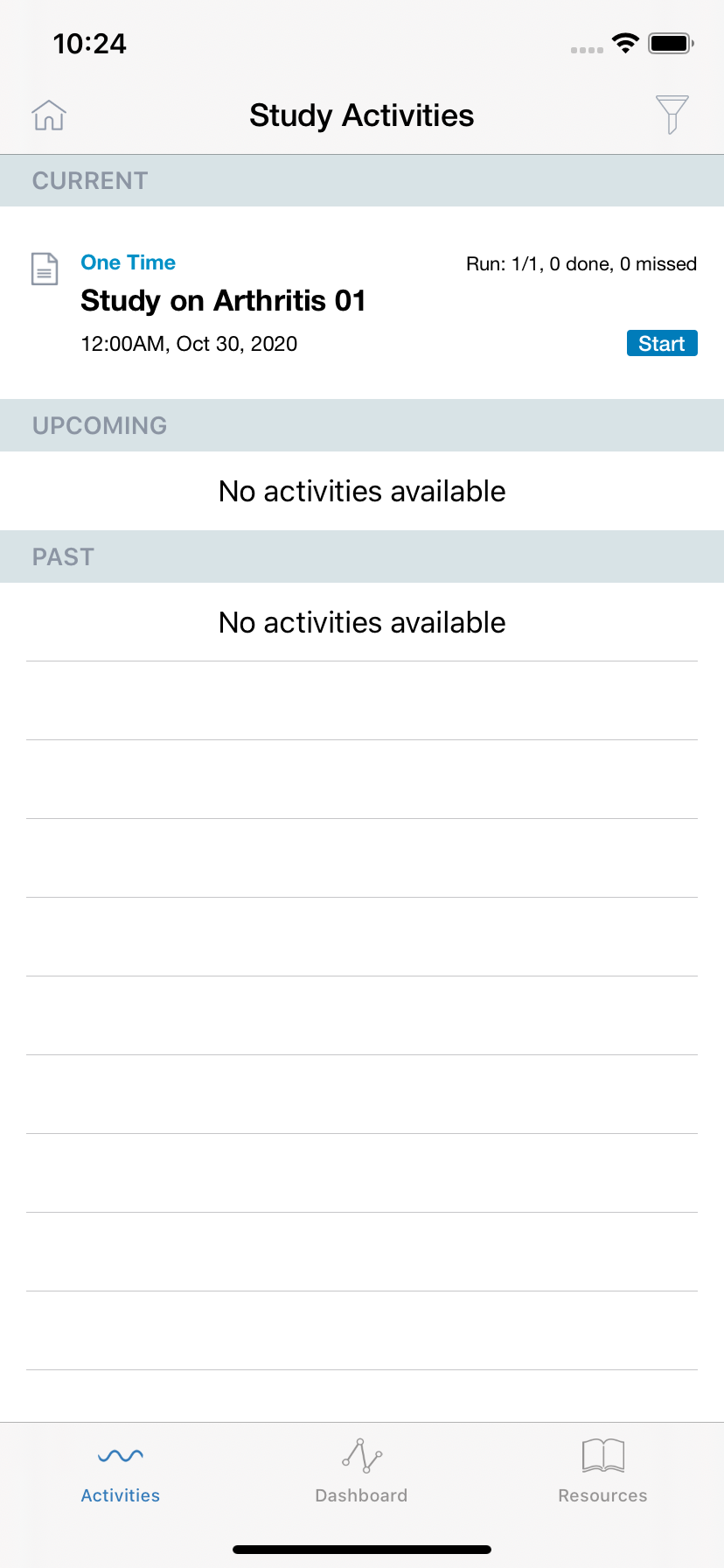This screenshot has width=724, height=1568.
Task: Select the Activities waveform icon
Action: click(x=120, y=1454)
